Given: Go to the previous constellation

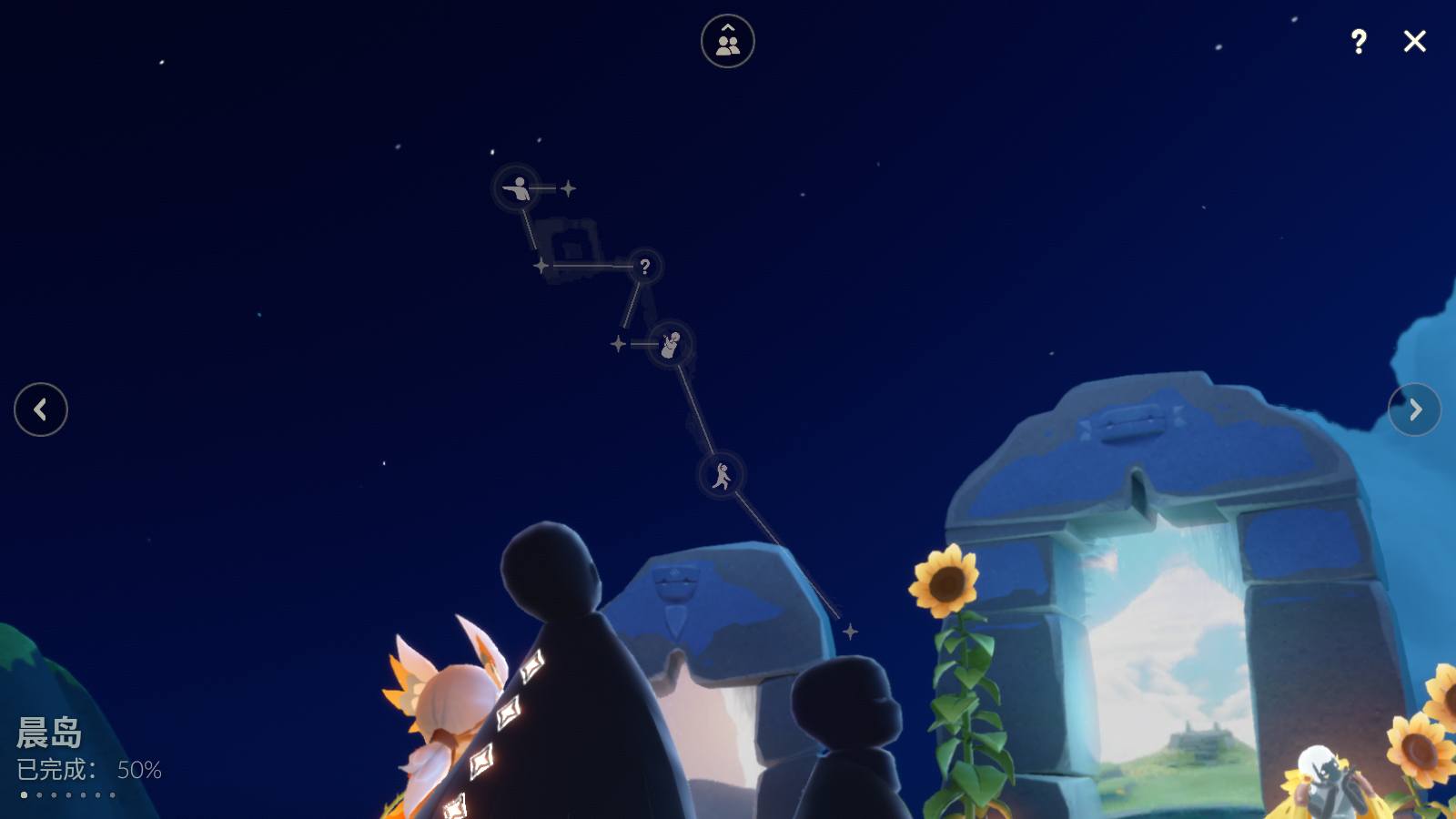Looking at the screenshot, I should [41, 409].
